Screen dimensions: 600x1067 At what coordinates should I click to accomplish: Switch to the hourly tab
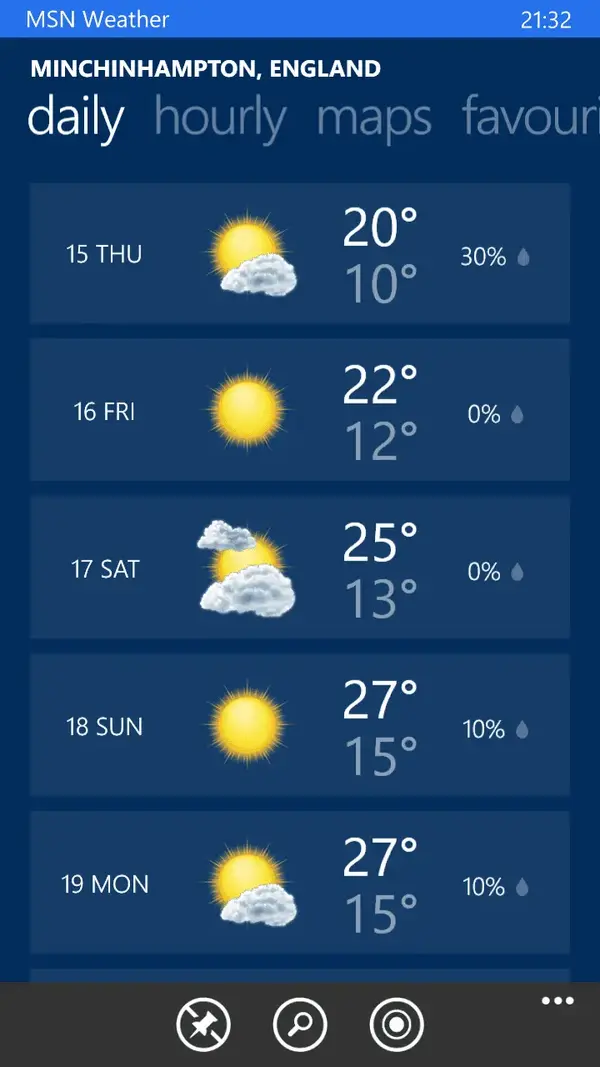click(220, 118)
